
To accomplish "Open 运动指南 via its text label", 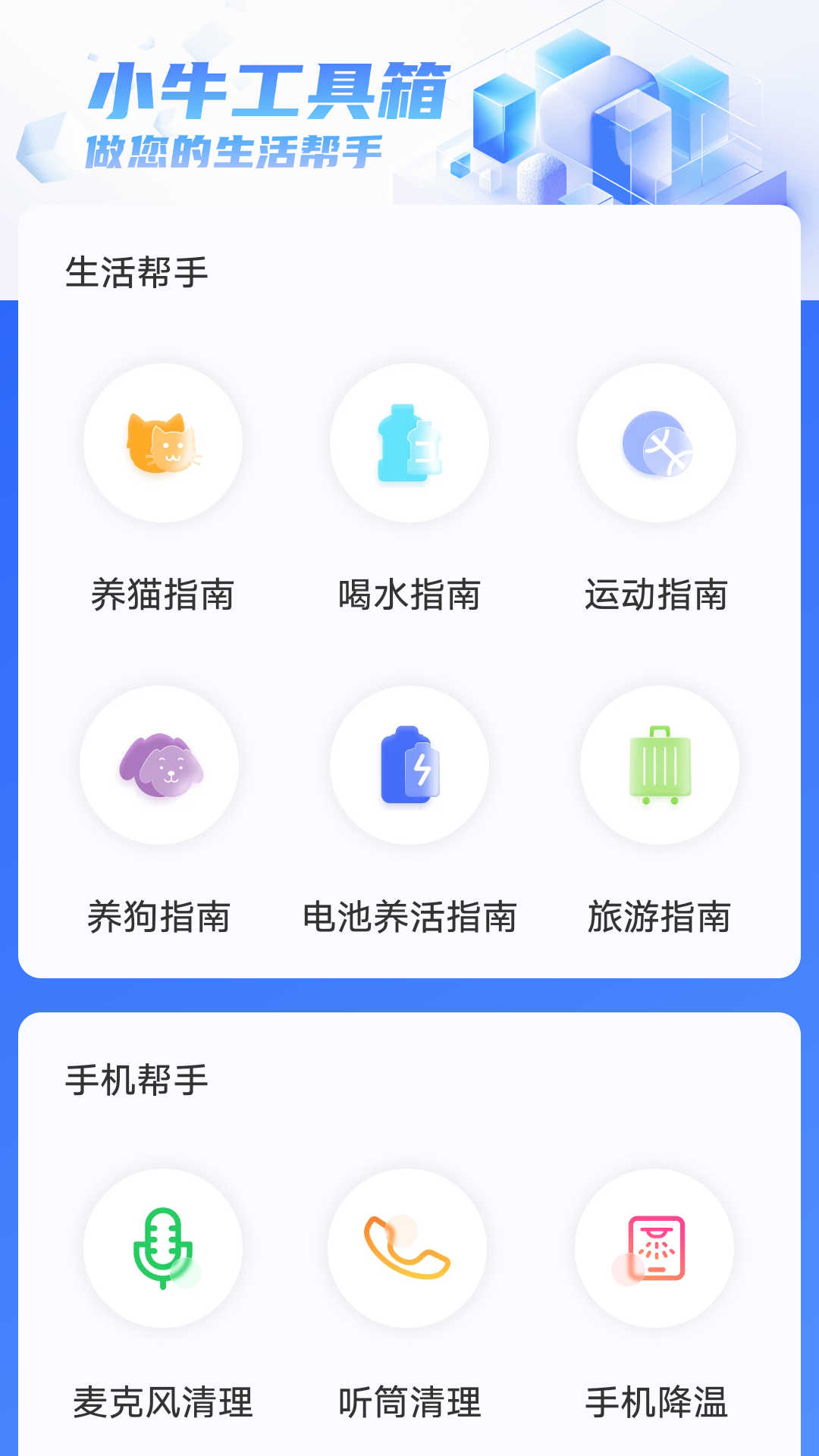I will coord(655,595).
